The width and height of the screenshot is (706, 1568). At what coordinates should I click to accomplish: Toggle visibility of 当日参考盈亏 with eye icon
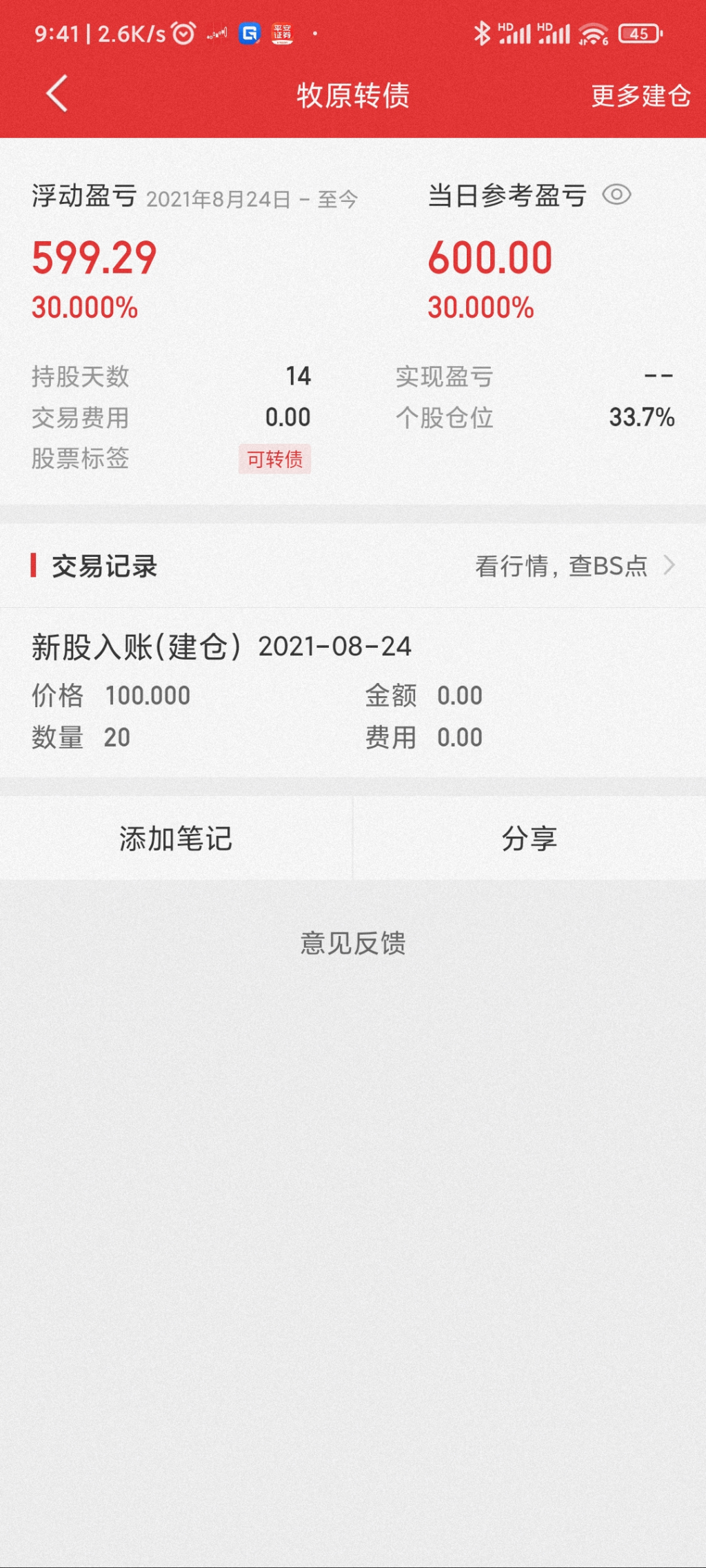coord(616,195)
